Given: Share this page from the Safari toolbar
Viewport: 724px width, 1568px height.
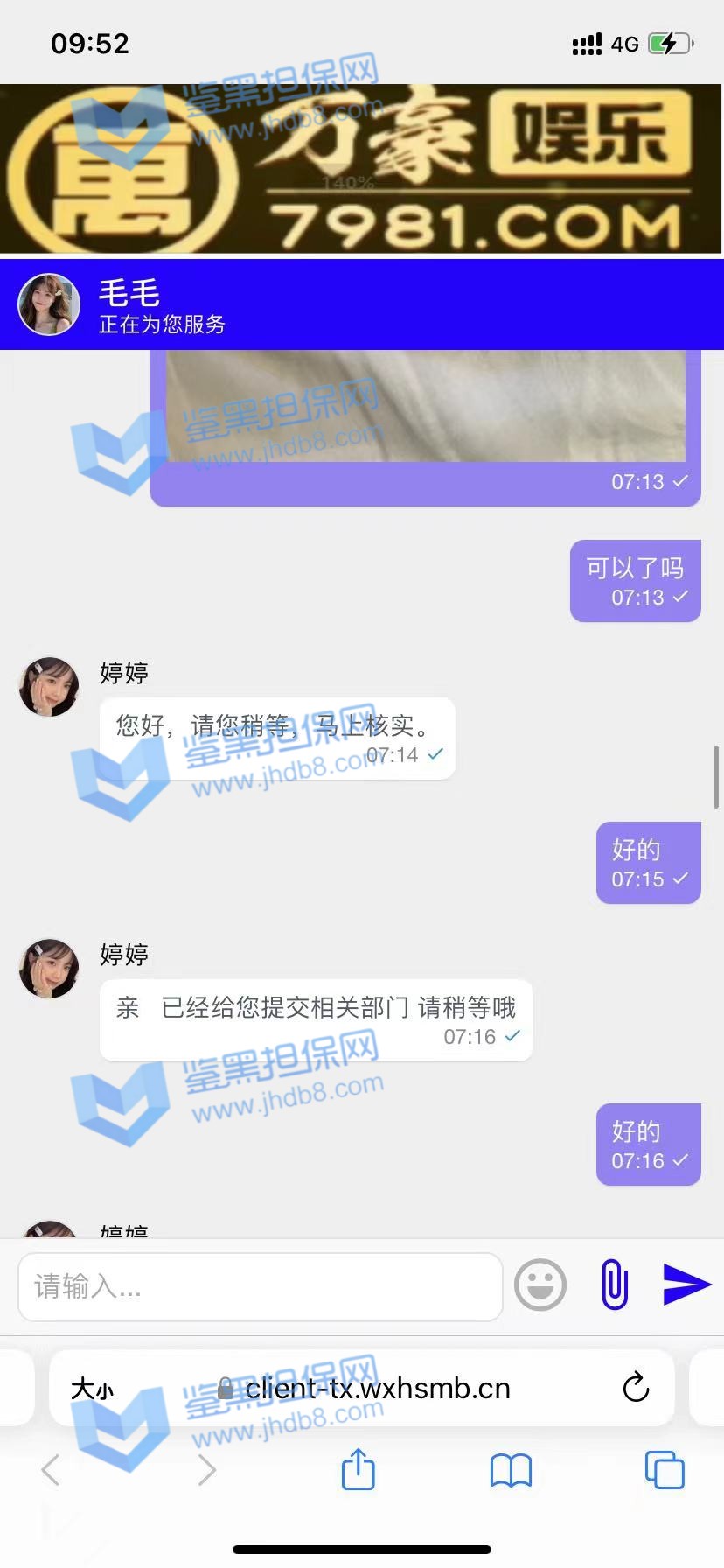Looking at the screenshot, I should 358,1470.
